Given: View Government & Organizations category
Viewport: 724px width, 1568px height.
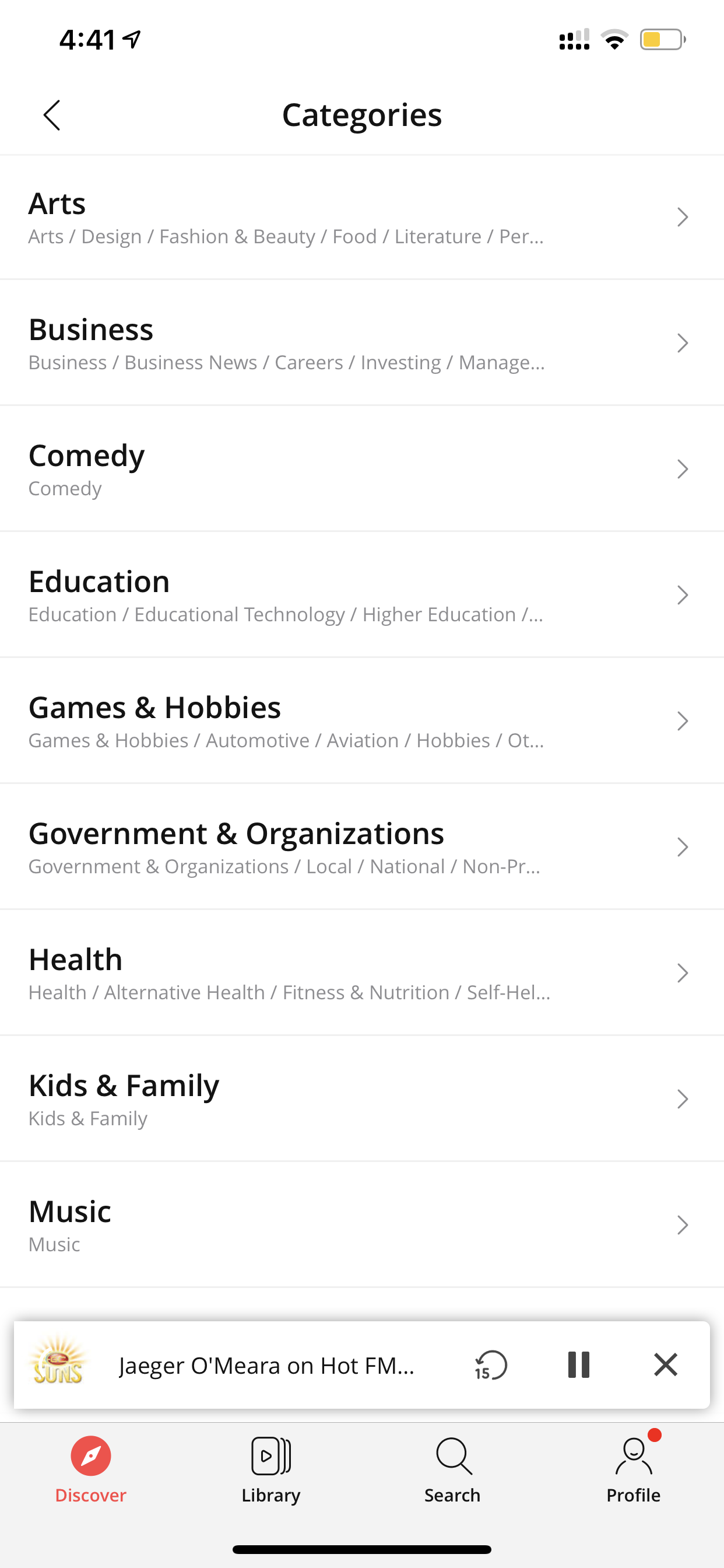Looking at the screenshot, I should (362, 848).
